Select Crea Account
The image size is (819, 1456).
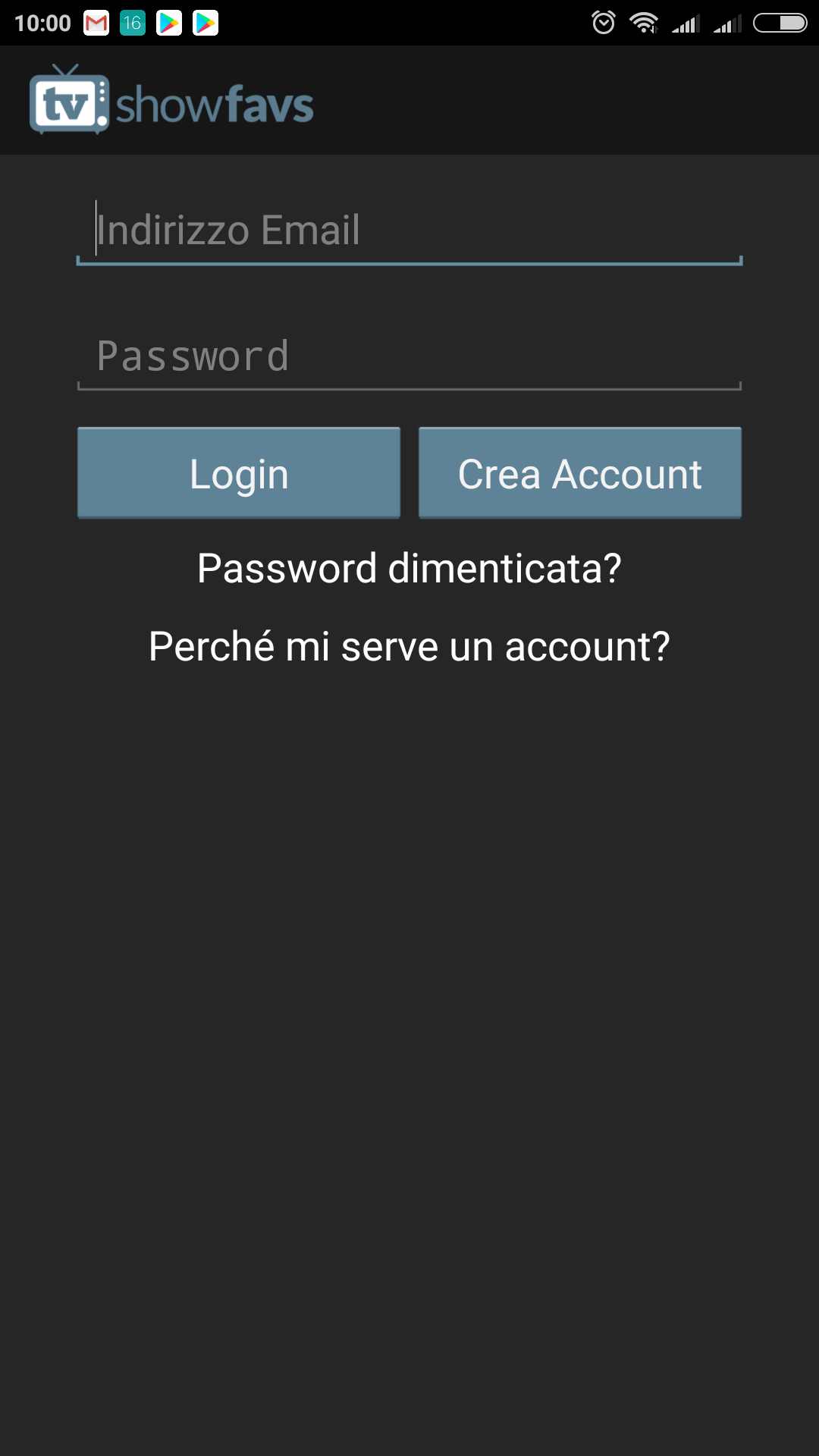click(x=580, y=473)
